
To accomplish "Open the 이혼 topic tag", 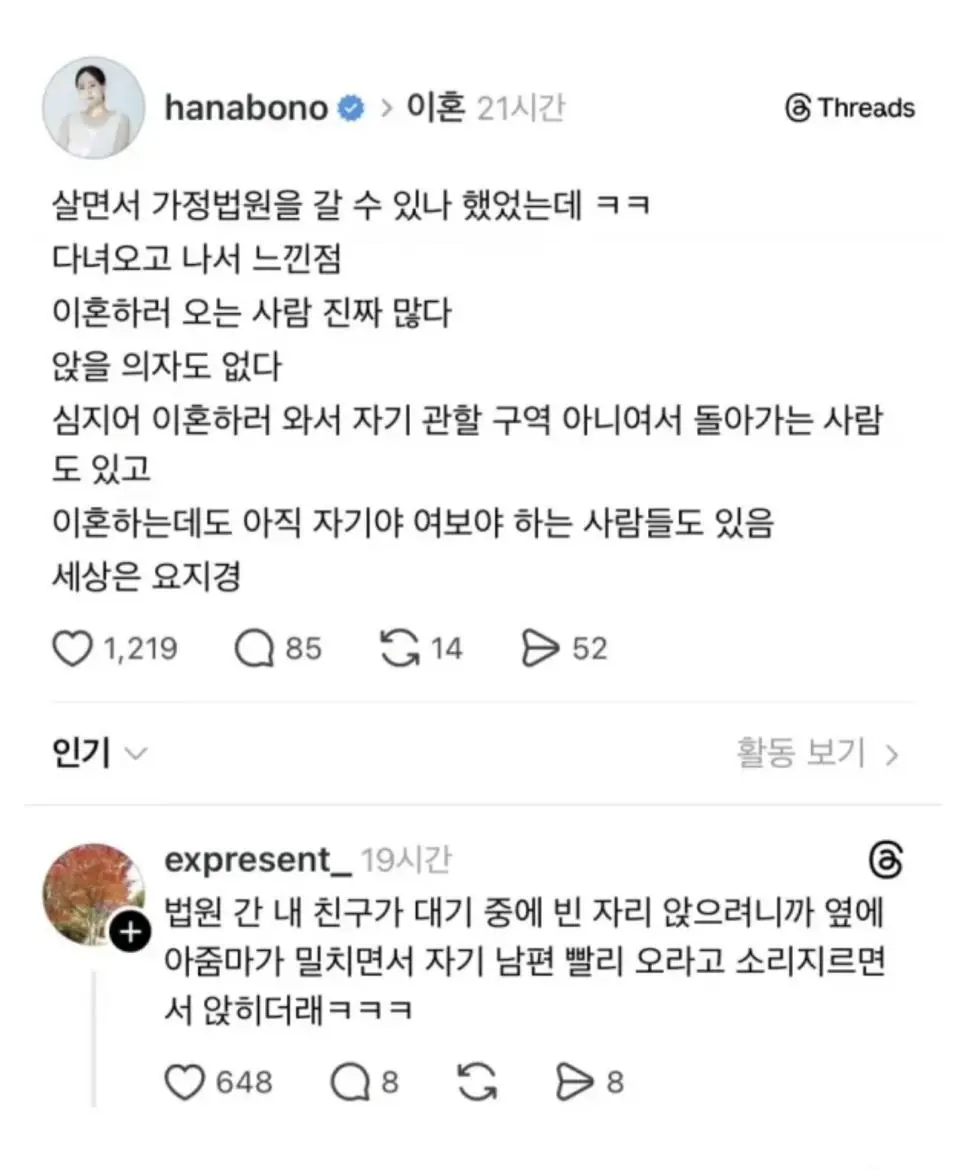I will coord(435,107).
